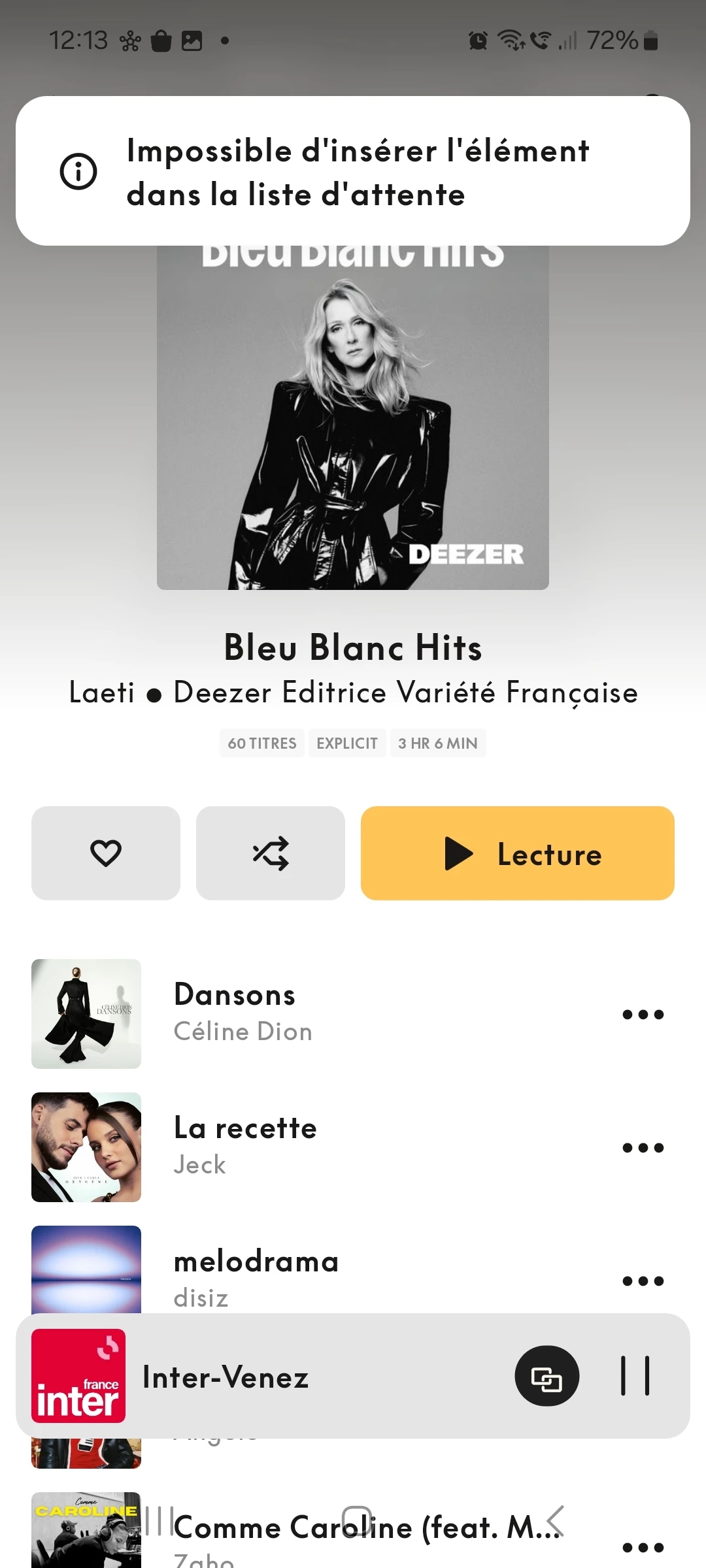The image size is (706, 1568).
Task: Open the Laeti curator profile link
Action: (x=102, y=693)
